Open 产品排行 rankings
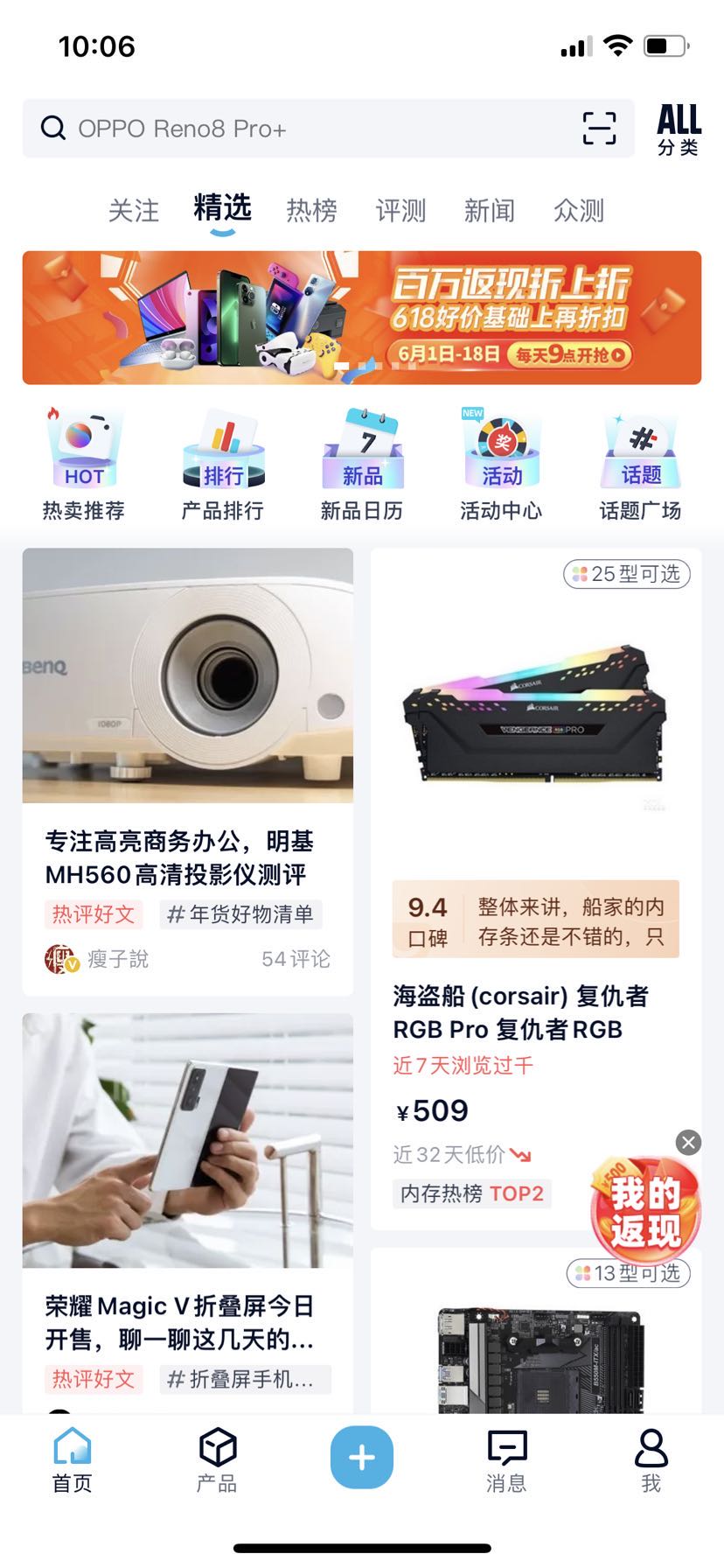The image size is (724, 1568). click(x=223, y=465)
